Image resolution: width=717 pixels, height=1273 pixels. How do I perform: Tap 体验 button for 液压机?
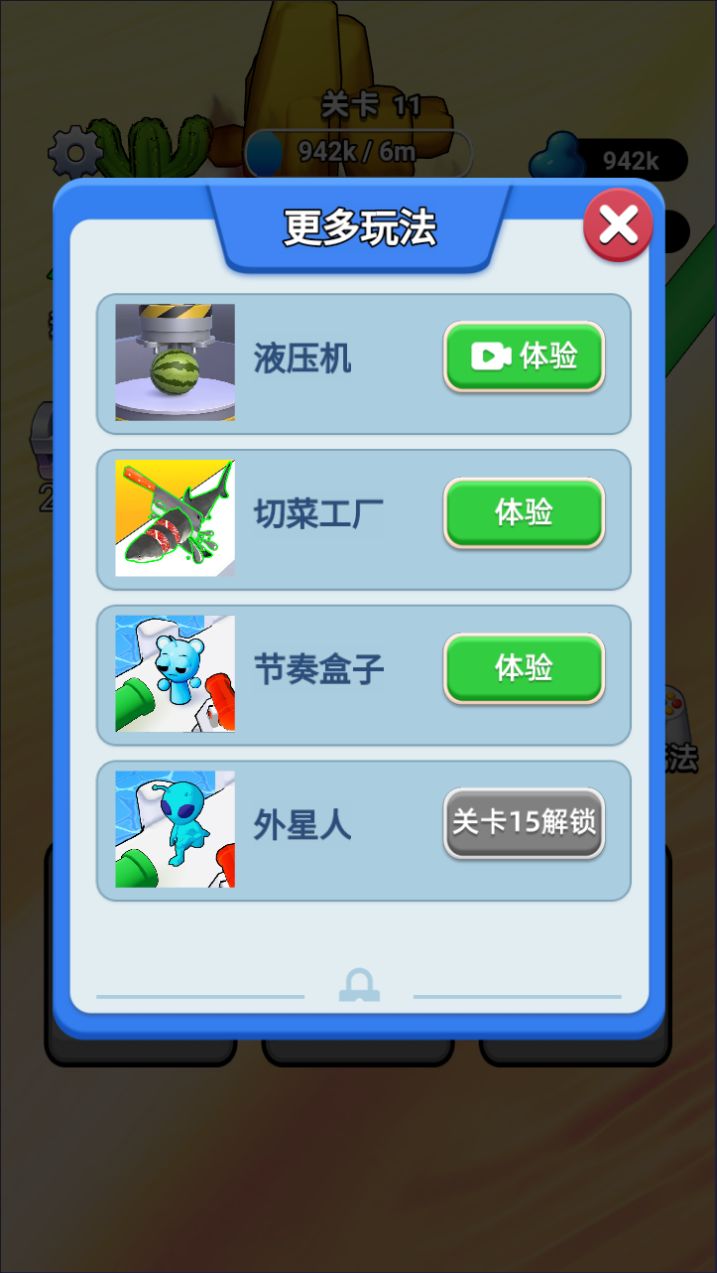point(524,356)
